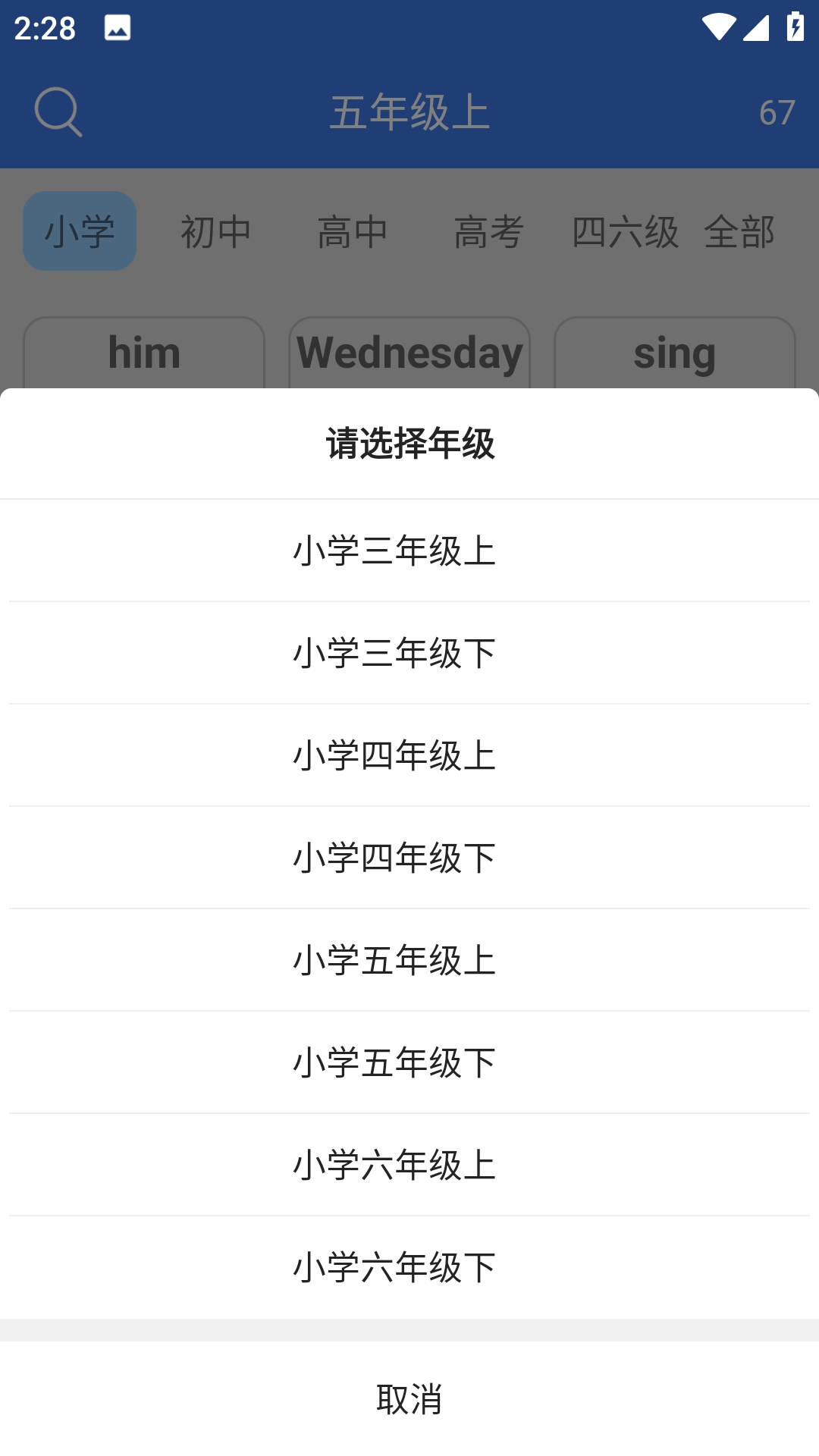Tap the battery charging icon
This screenshot has width=819, height=1456.
[794, 25]
